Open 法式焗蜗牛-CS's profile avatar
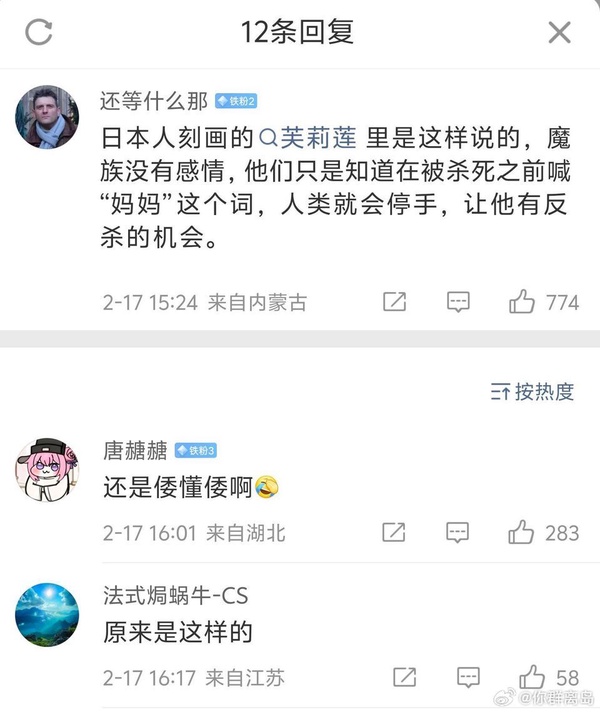 point(46,613)
